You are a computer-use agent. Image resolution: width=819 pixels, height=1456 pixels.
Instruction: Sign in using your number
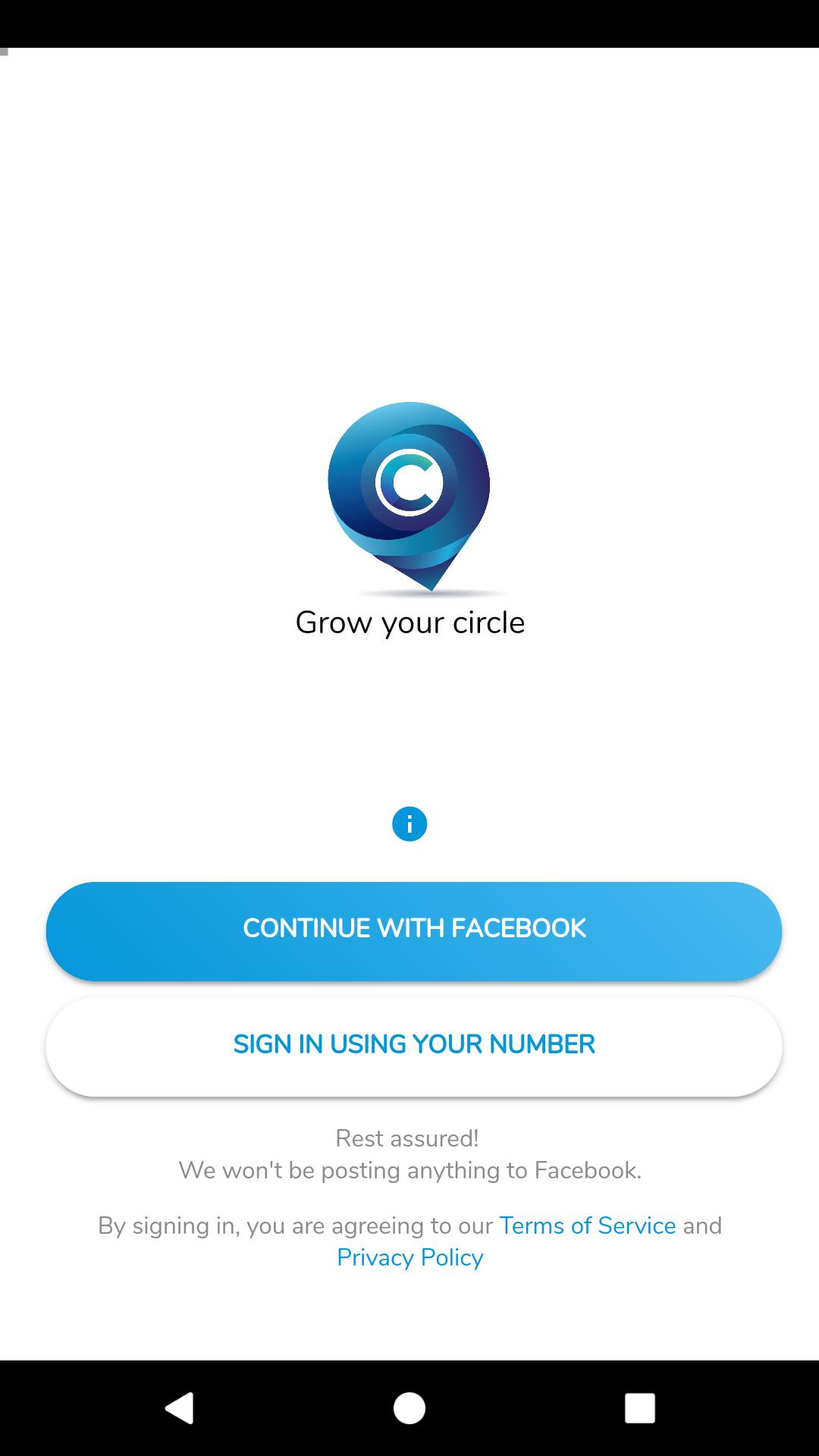413,1046
